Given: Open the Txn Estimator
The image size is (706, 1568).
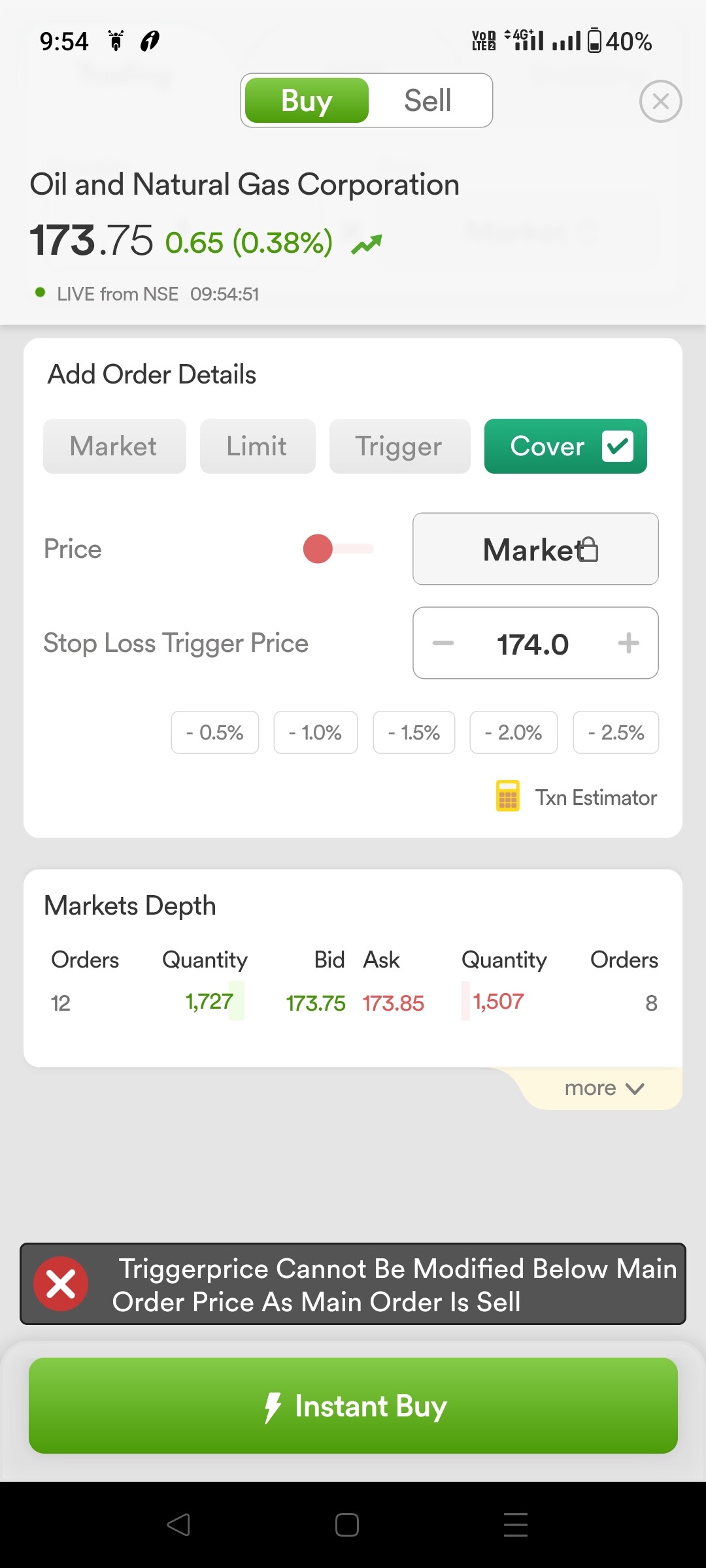Looking at the screenshot, I should click(576, 797).
